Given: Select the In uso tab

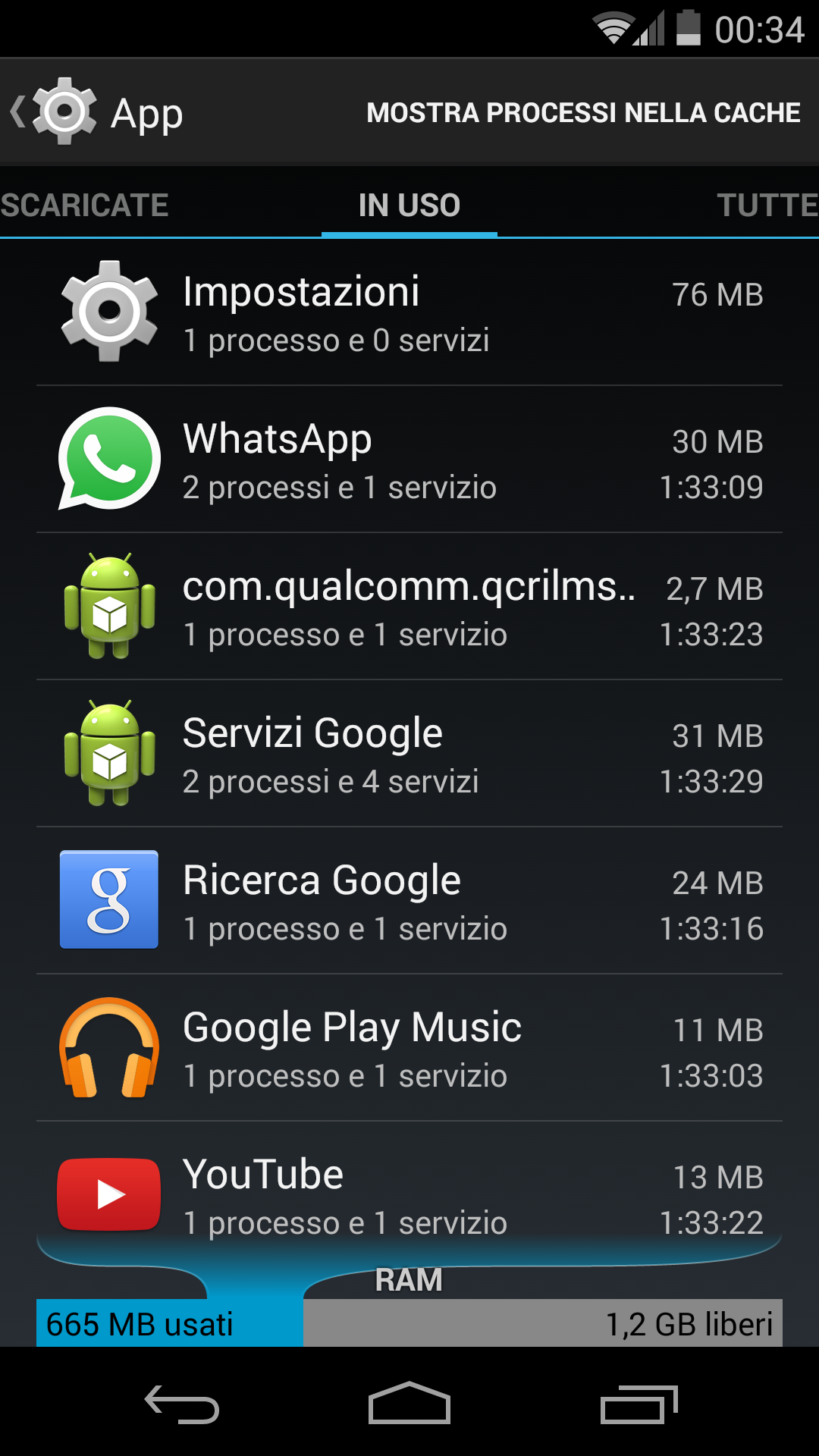Looking at the screenshot, I should coord(409,205).
